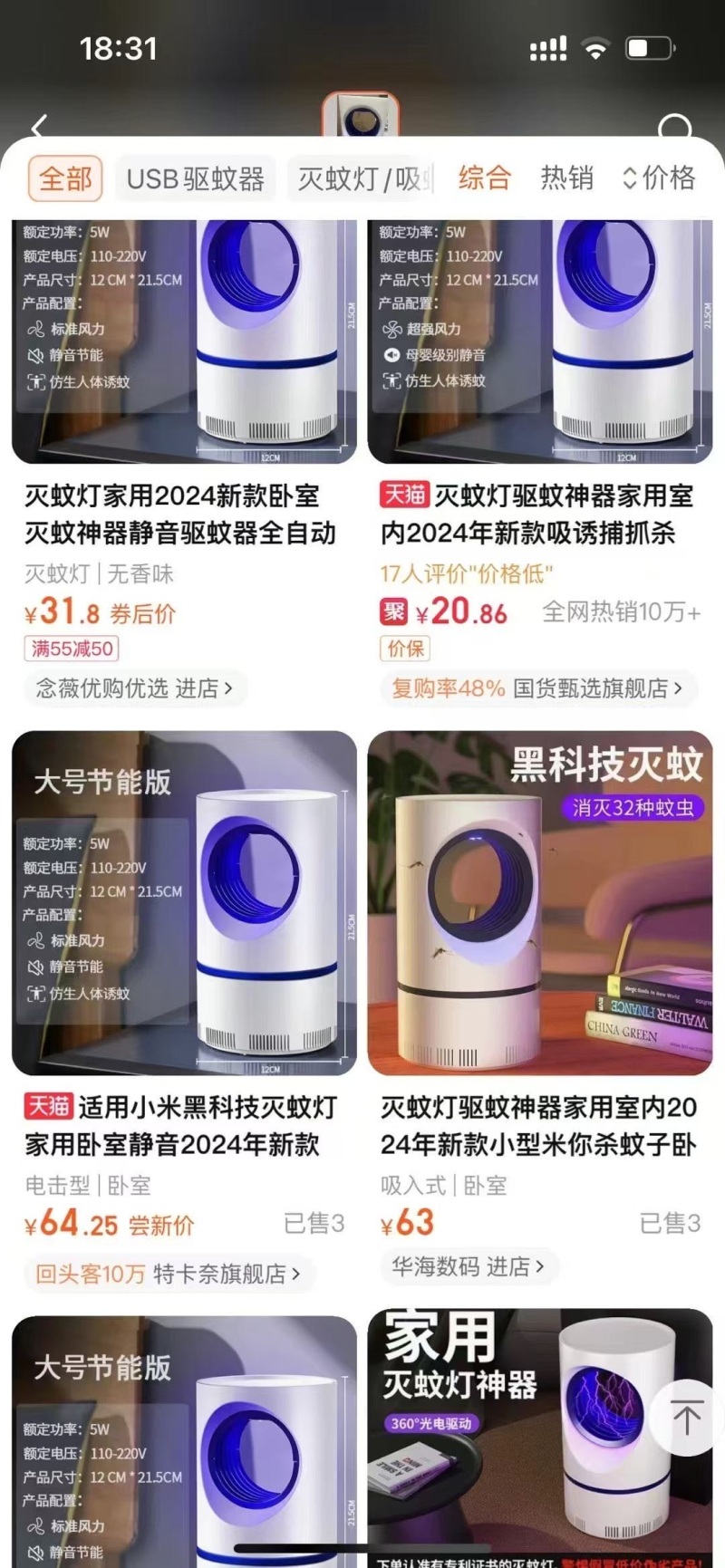Go back using the top-left arrow

pos(39,127)
